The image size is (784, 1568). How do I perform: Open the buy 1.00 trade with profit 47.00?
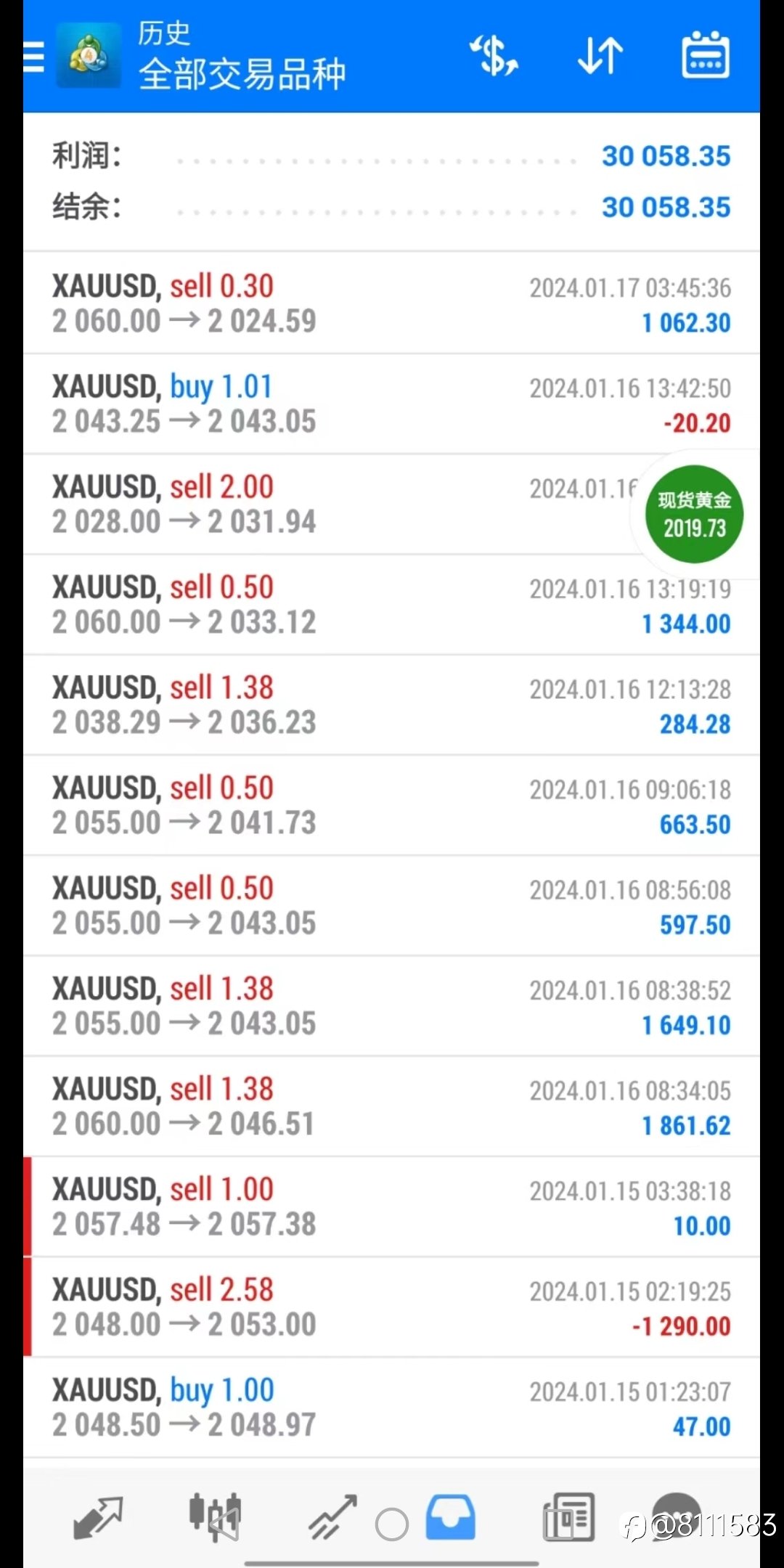pyautogui.click(x=391, y=1408)
